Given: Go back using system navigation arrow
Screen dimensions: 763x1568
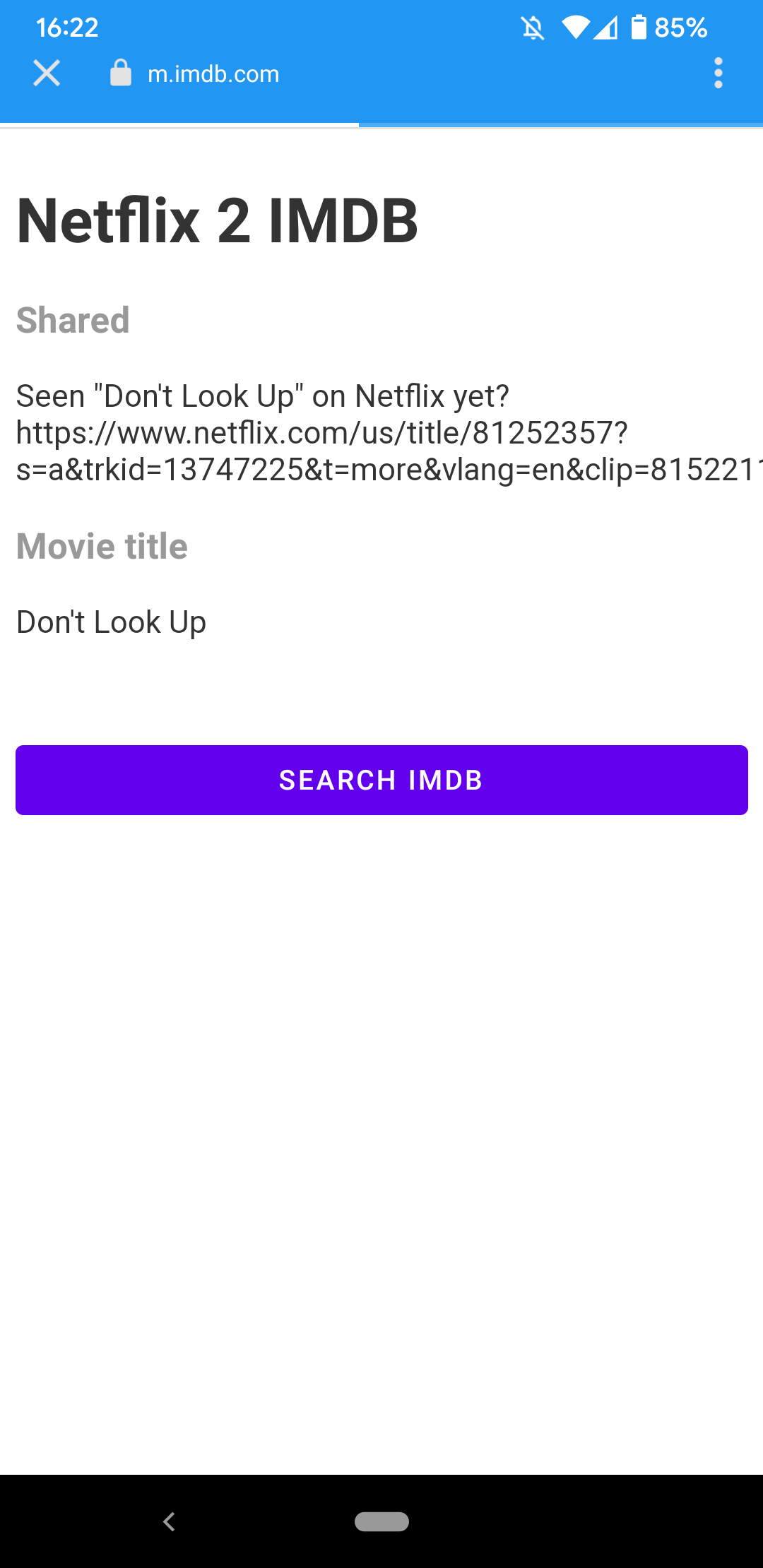Looking at the screenshot, I should pyautogui.click(x=169, y=1521).
